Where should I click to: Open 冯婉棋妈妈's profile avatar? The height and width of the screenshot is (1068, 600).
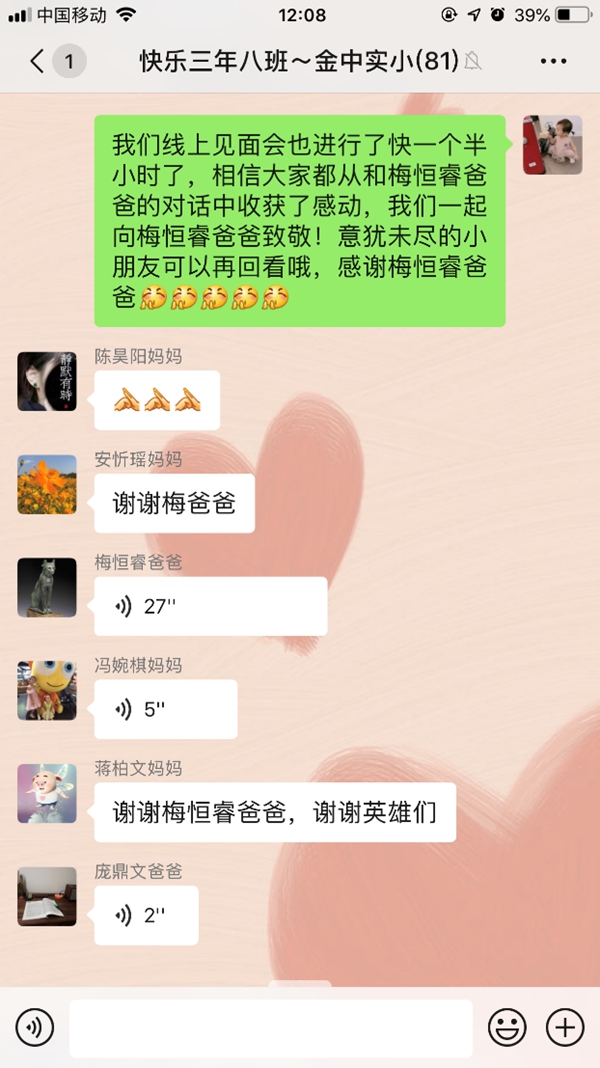click(47, 690)
